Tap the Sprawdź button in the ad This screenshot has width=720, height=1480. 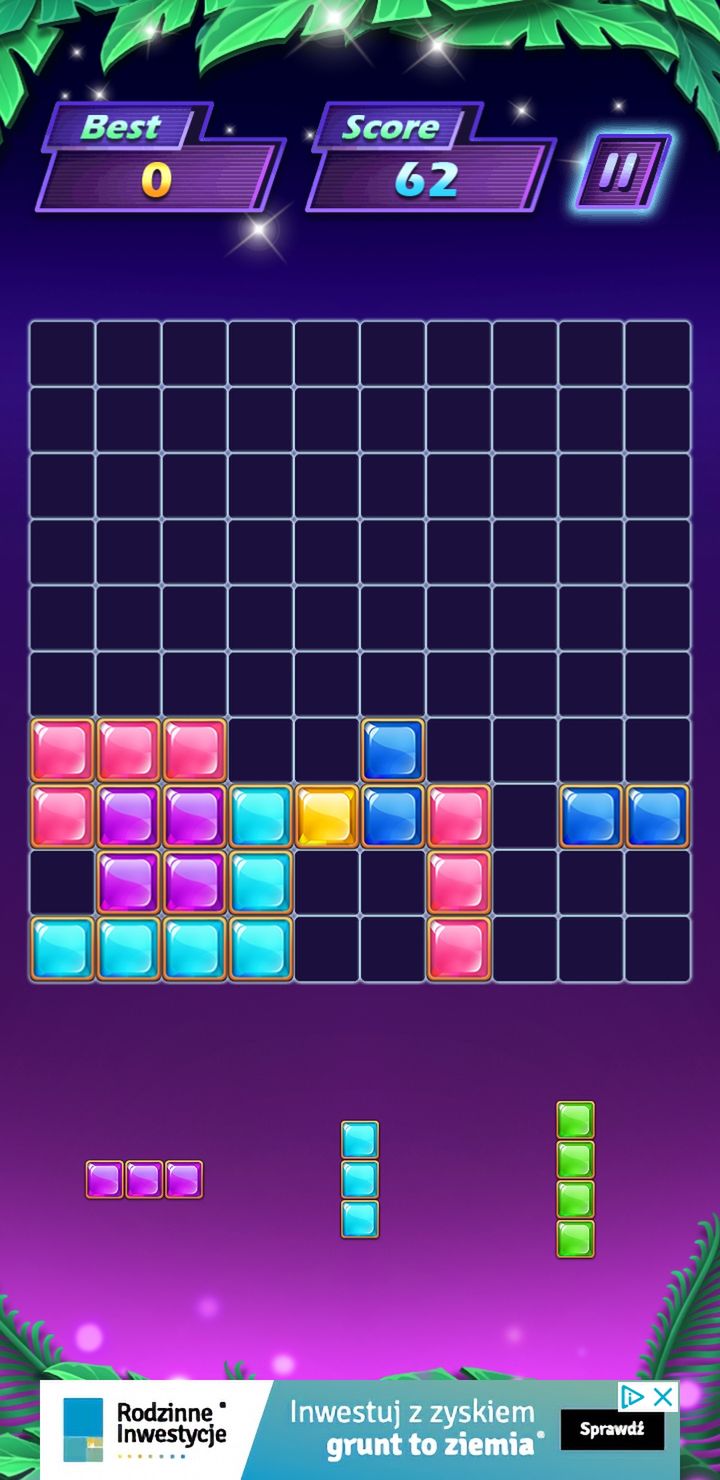tap(612, 1430)
